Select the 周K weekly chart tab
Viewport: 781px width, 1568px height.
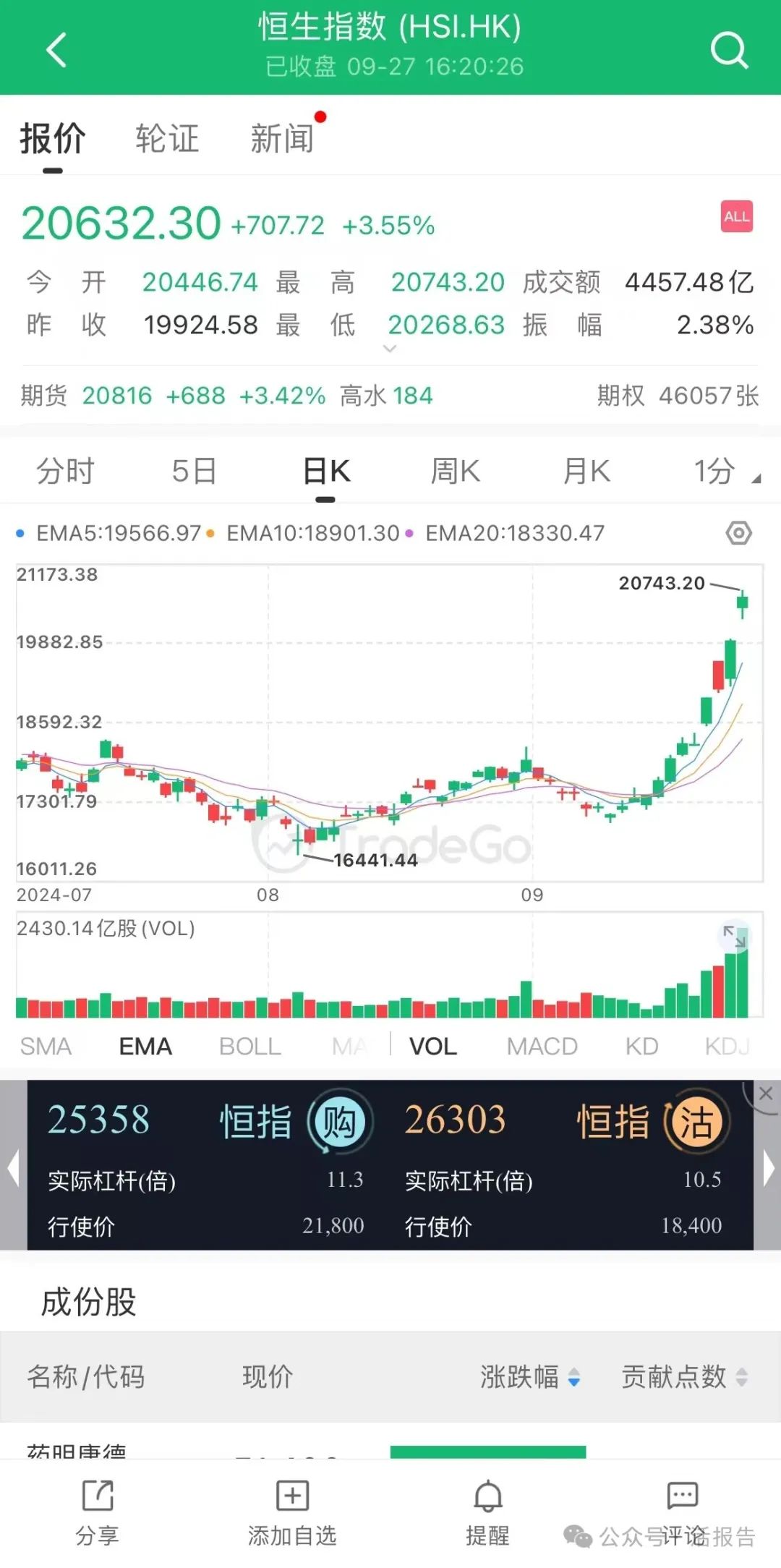click(454, 470)
